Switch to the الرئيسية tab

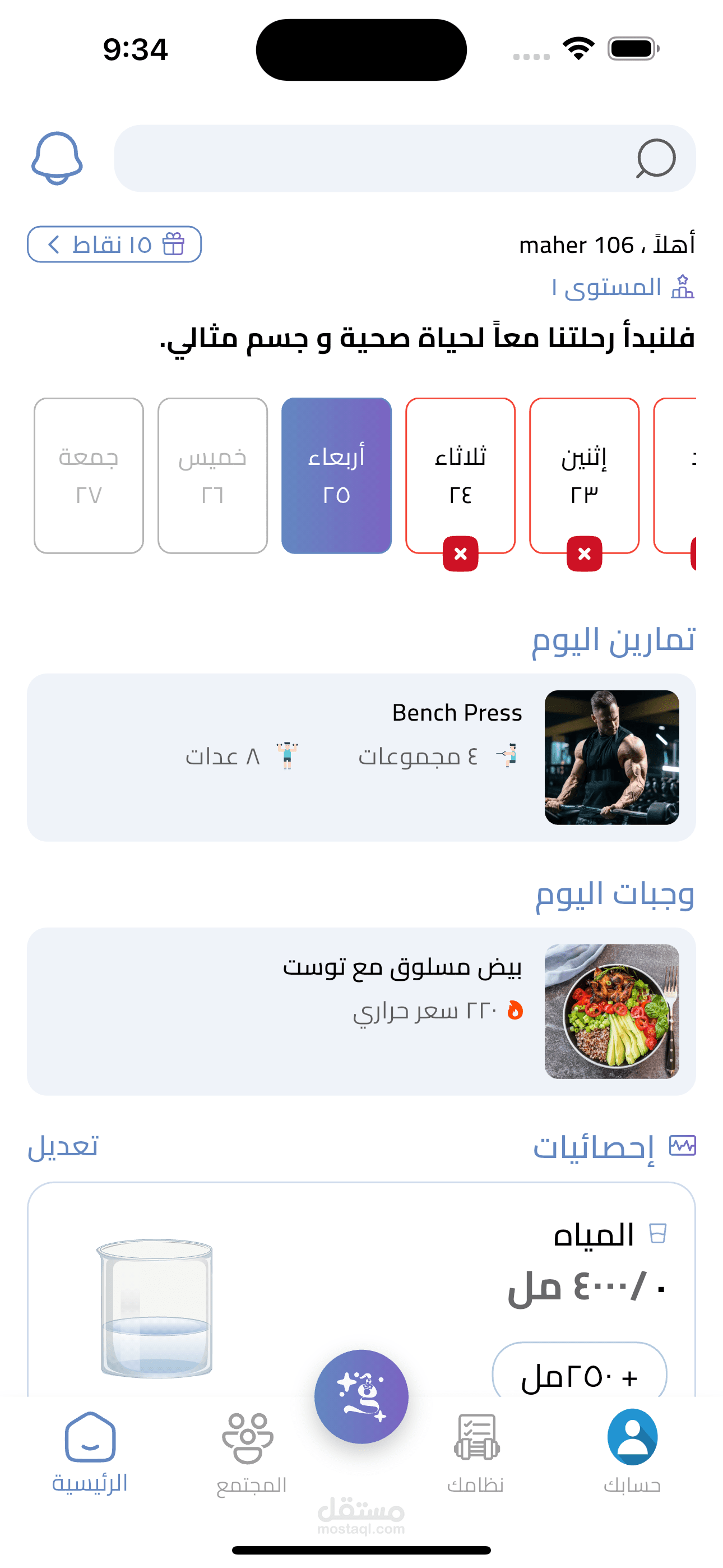(90, 1452)
